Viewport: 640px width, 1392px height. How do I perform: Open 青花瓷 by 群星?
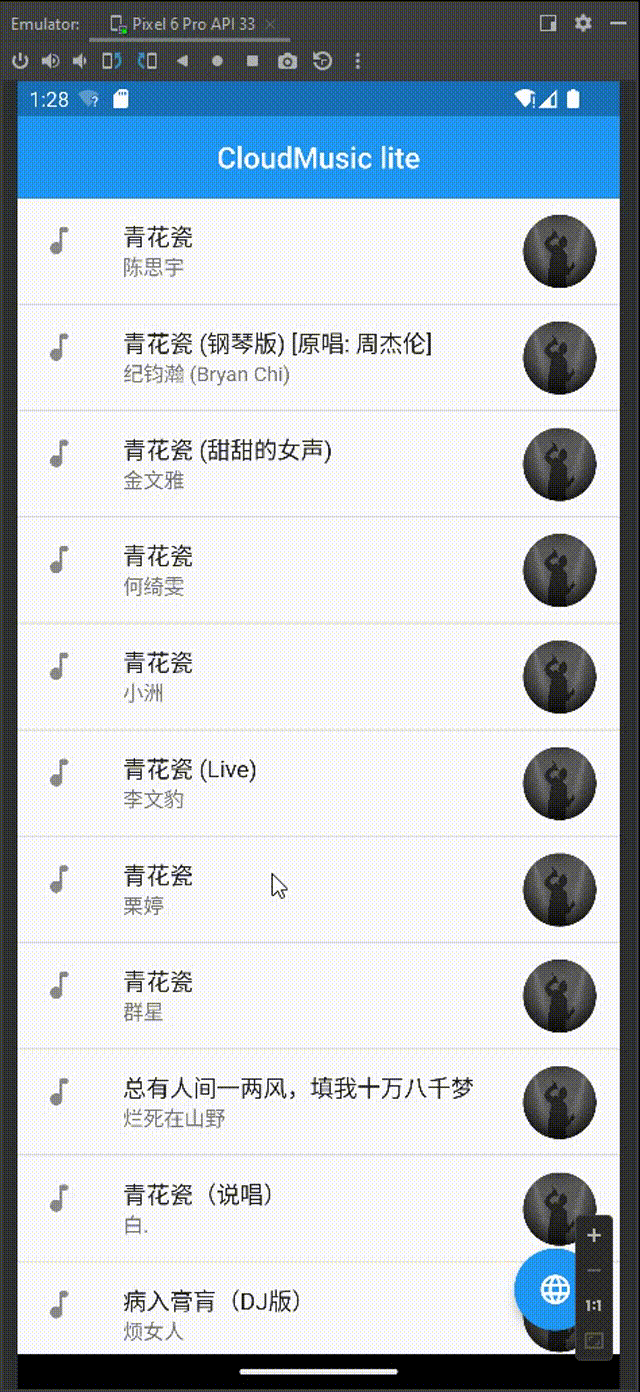(x=318, y=996)
